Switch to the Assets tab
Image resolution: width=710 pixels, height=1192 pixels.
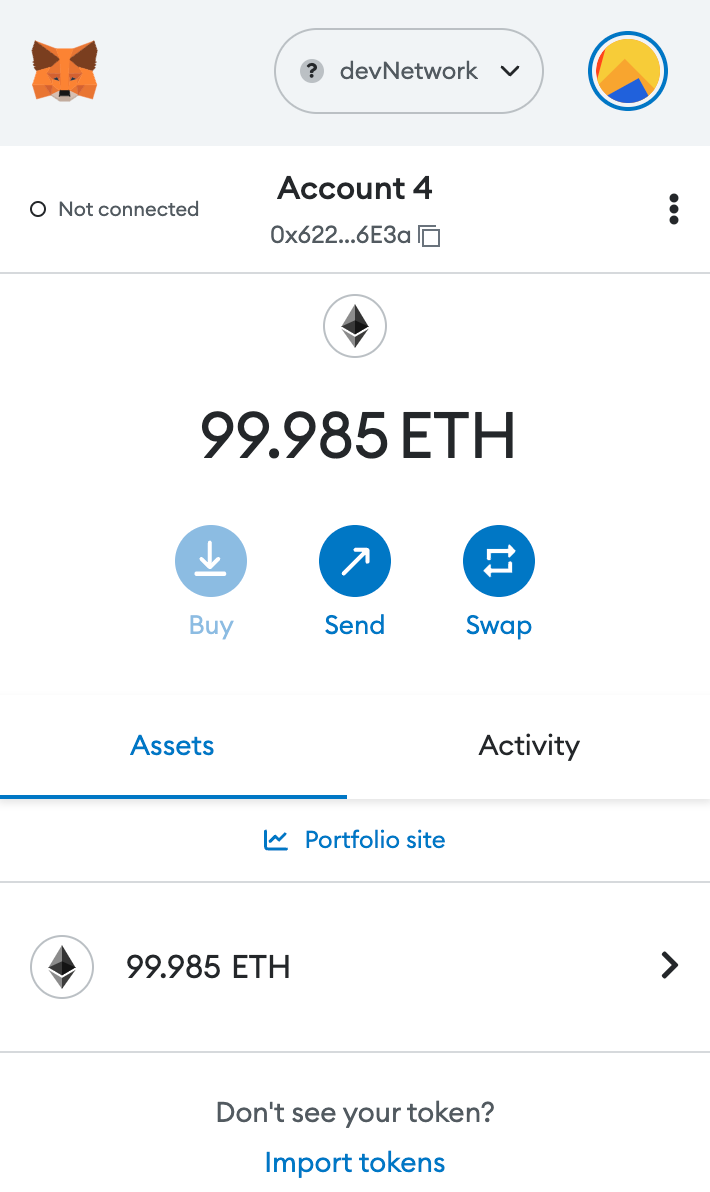[x=173, y=745]
